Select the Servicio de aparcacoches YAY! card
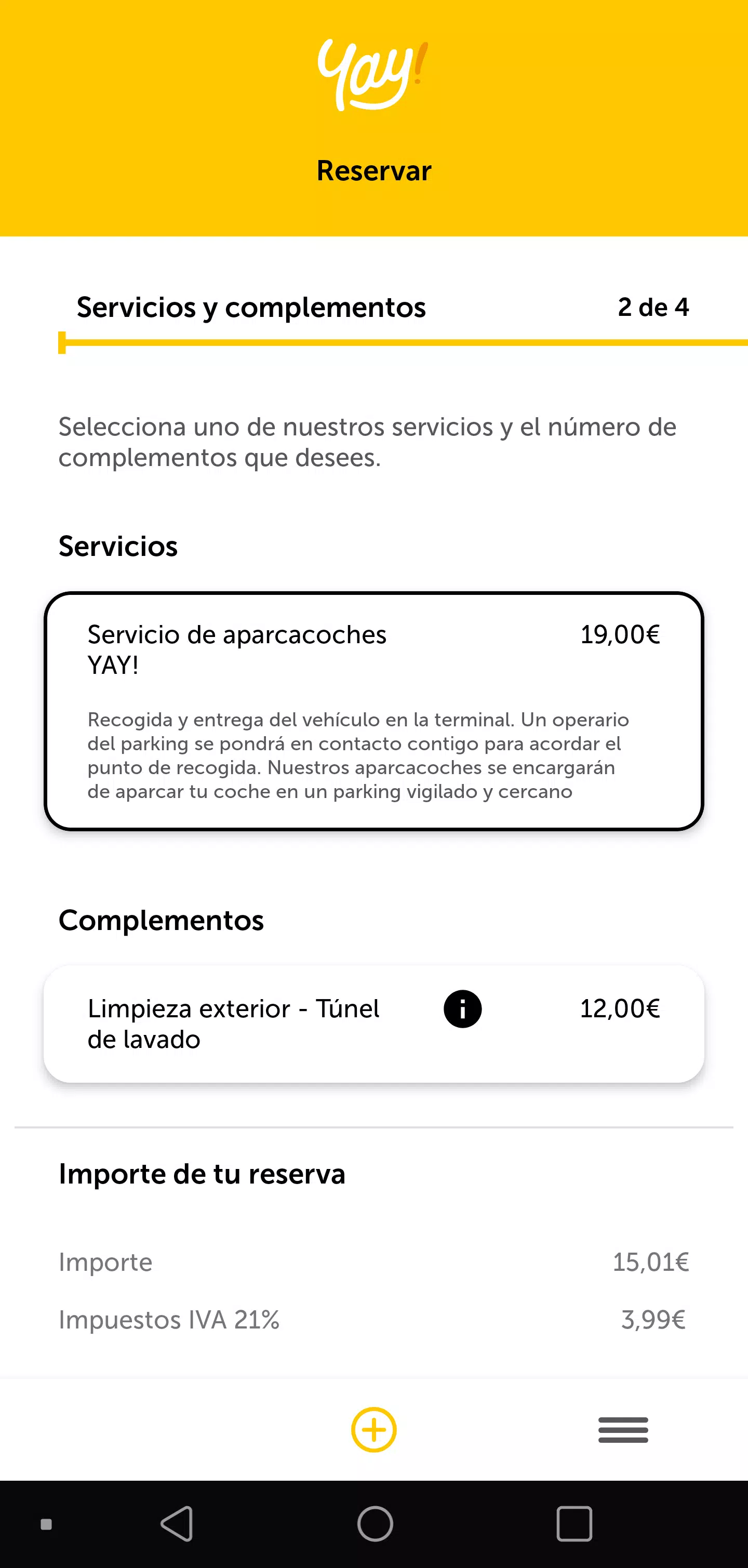748x1568 pixels. [x=373, y=711]
